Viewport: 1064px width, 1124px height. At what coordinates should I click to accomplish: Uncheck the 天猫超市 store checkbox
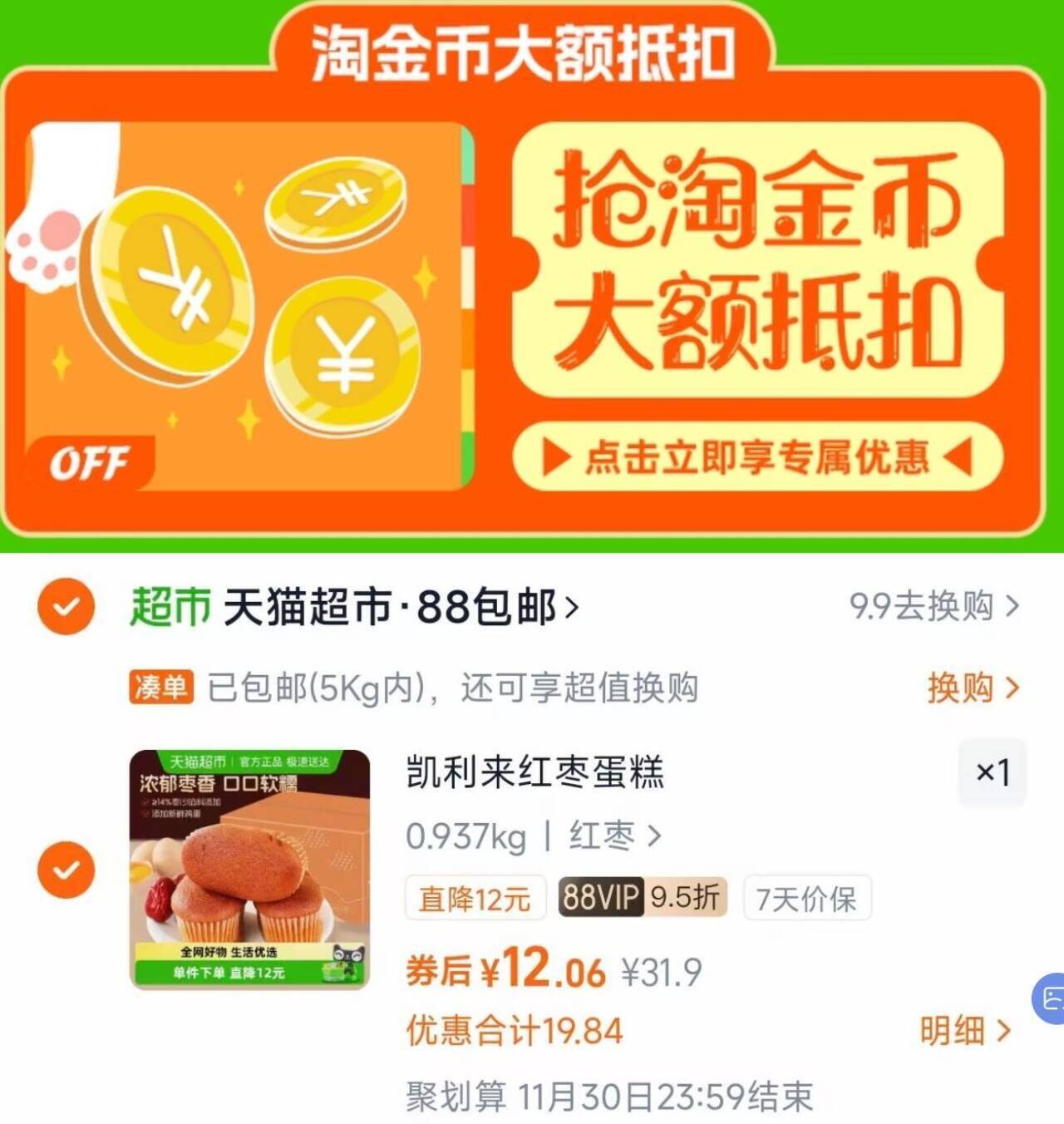click(x=66, y=606)
